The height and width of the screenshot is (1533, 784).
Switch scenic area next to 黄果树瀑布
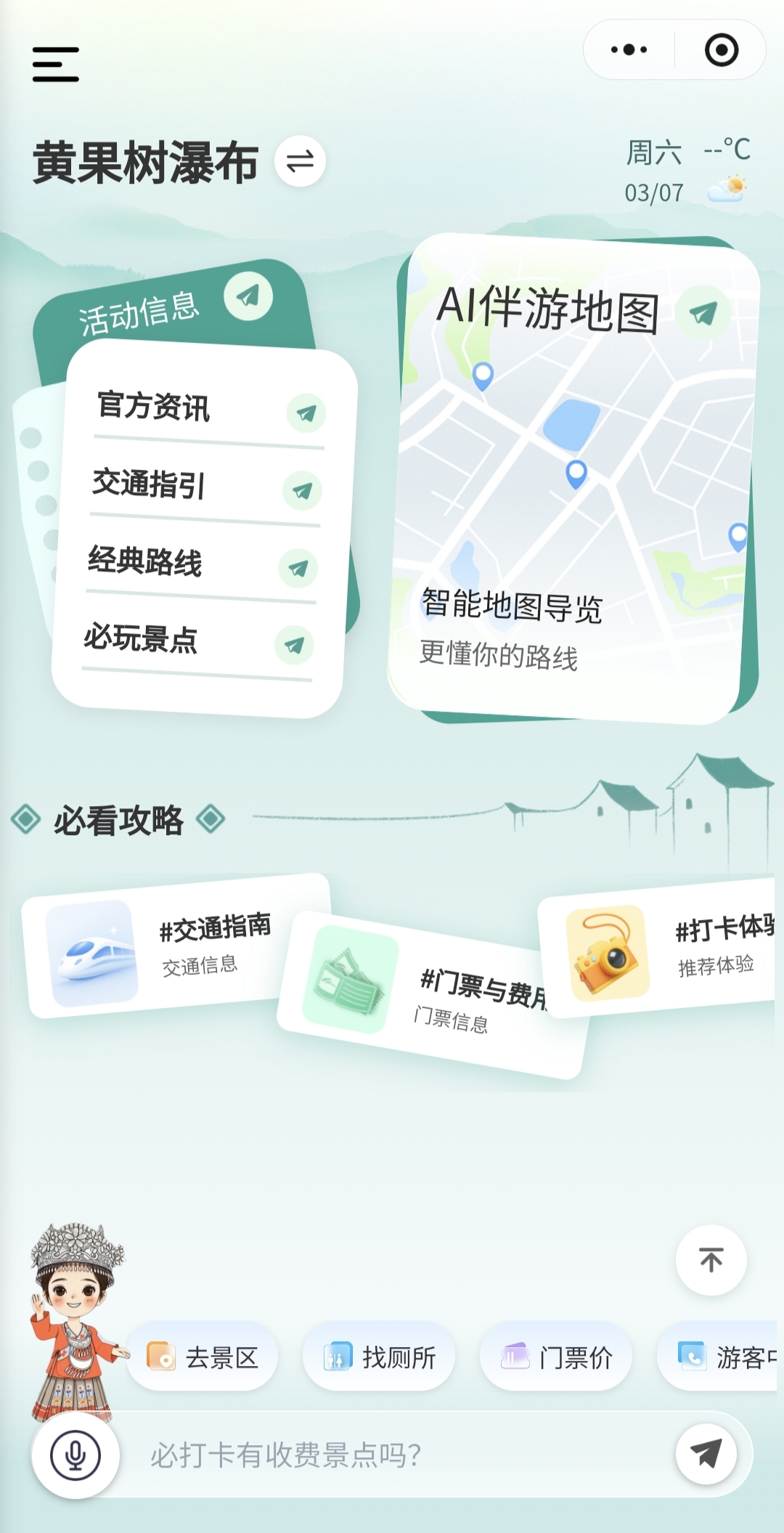point(300,161)
